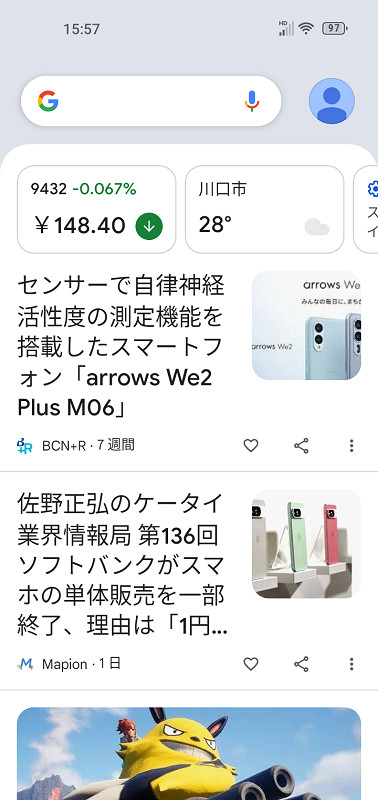
Task: Share the Mapion article
Action: click(x=301, y=664)
